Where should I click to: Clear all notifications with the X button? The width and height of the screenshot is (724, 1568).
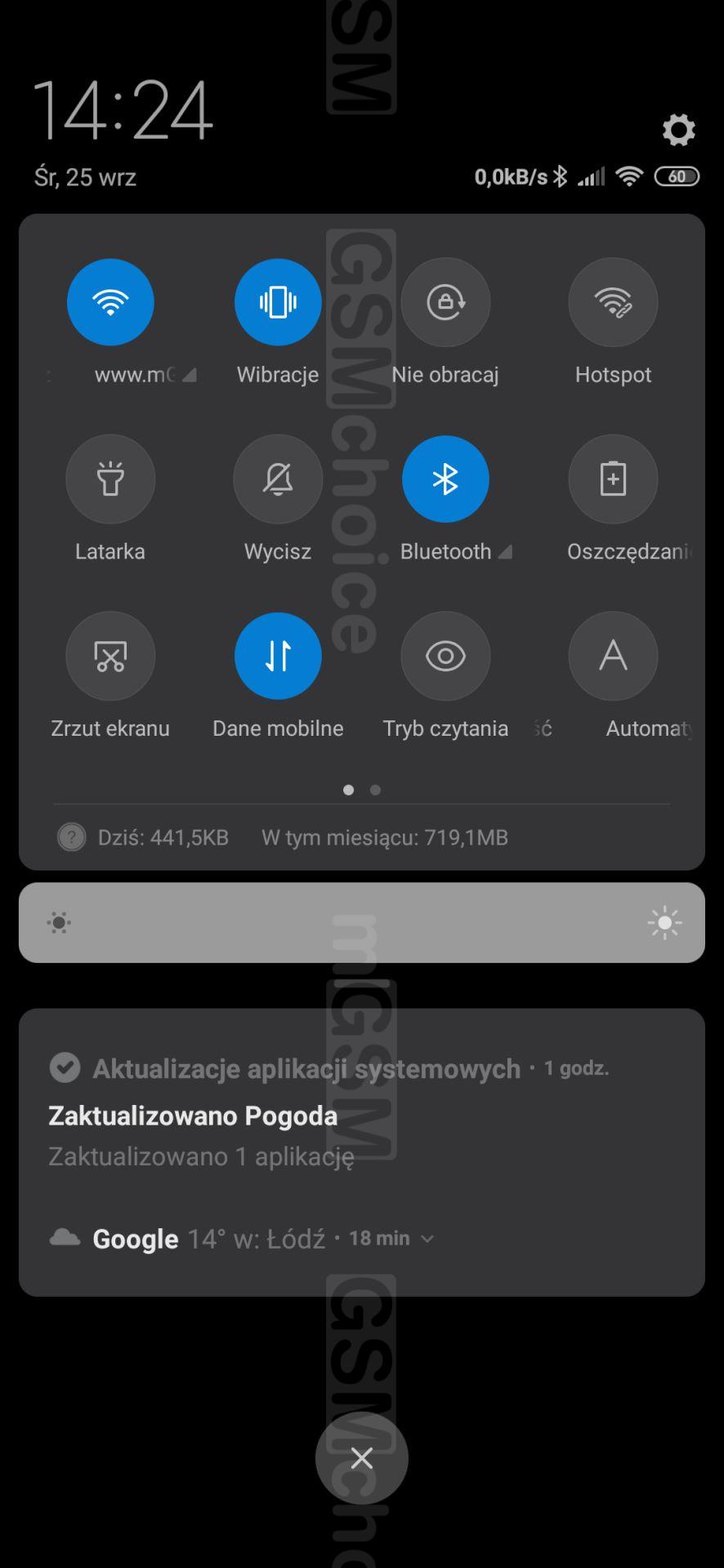point(362,1458)
